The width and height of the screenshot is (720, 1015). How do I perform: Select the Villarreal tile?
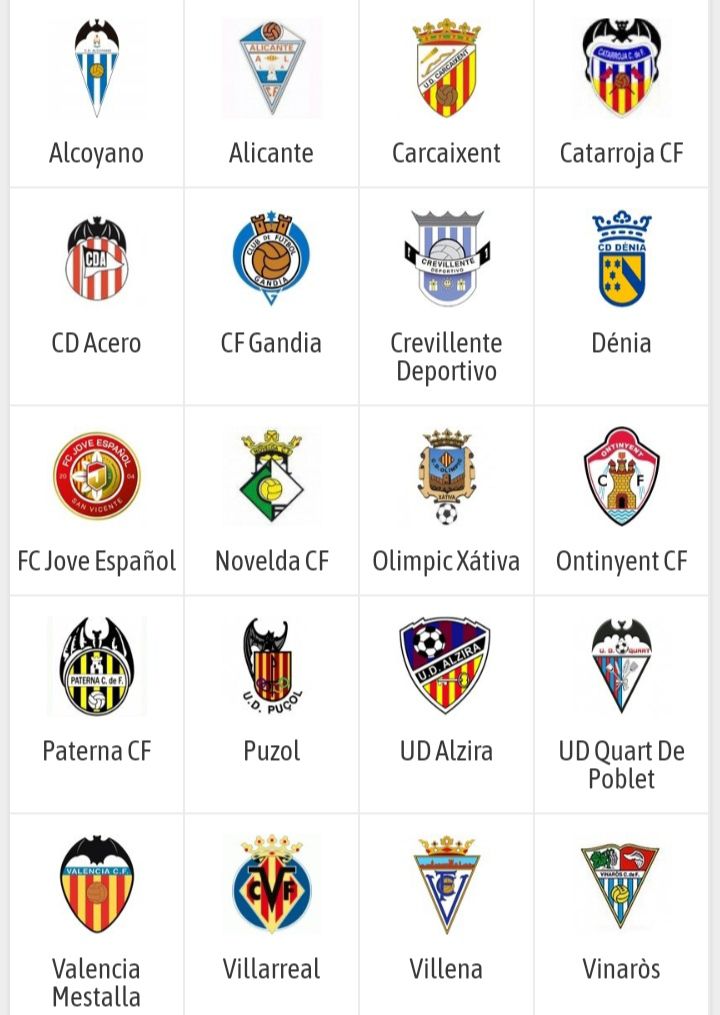point(271,910)
